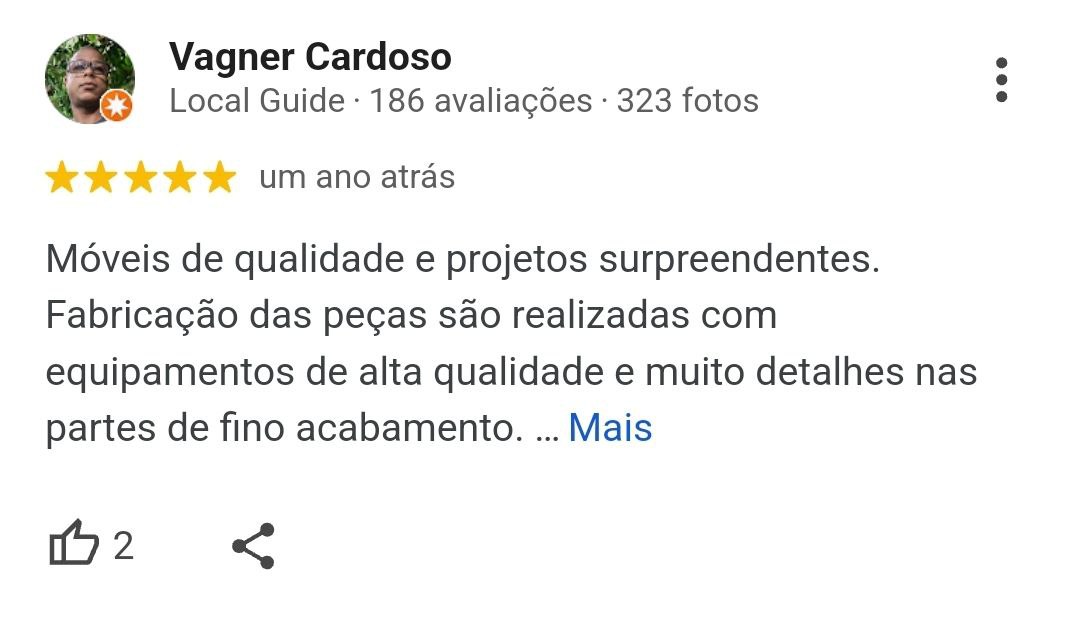Open the review's overflow menu
This screenshot has height=632, width=1080.
(1001, 80)
